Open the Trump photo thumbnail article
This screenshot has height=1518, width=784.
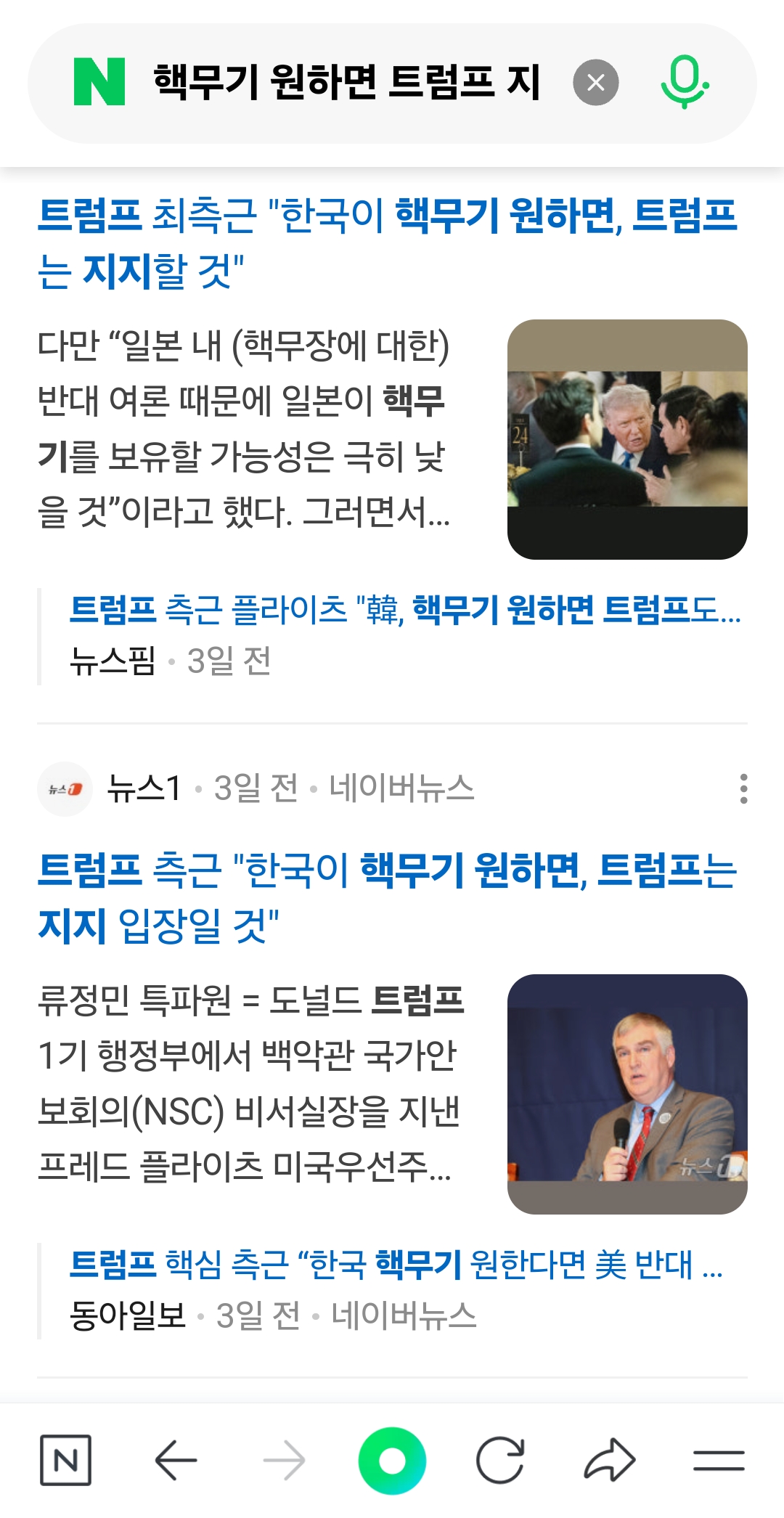point(627,439)
